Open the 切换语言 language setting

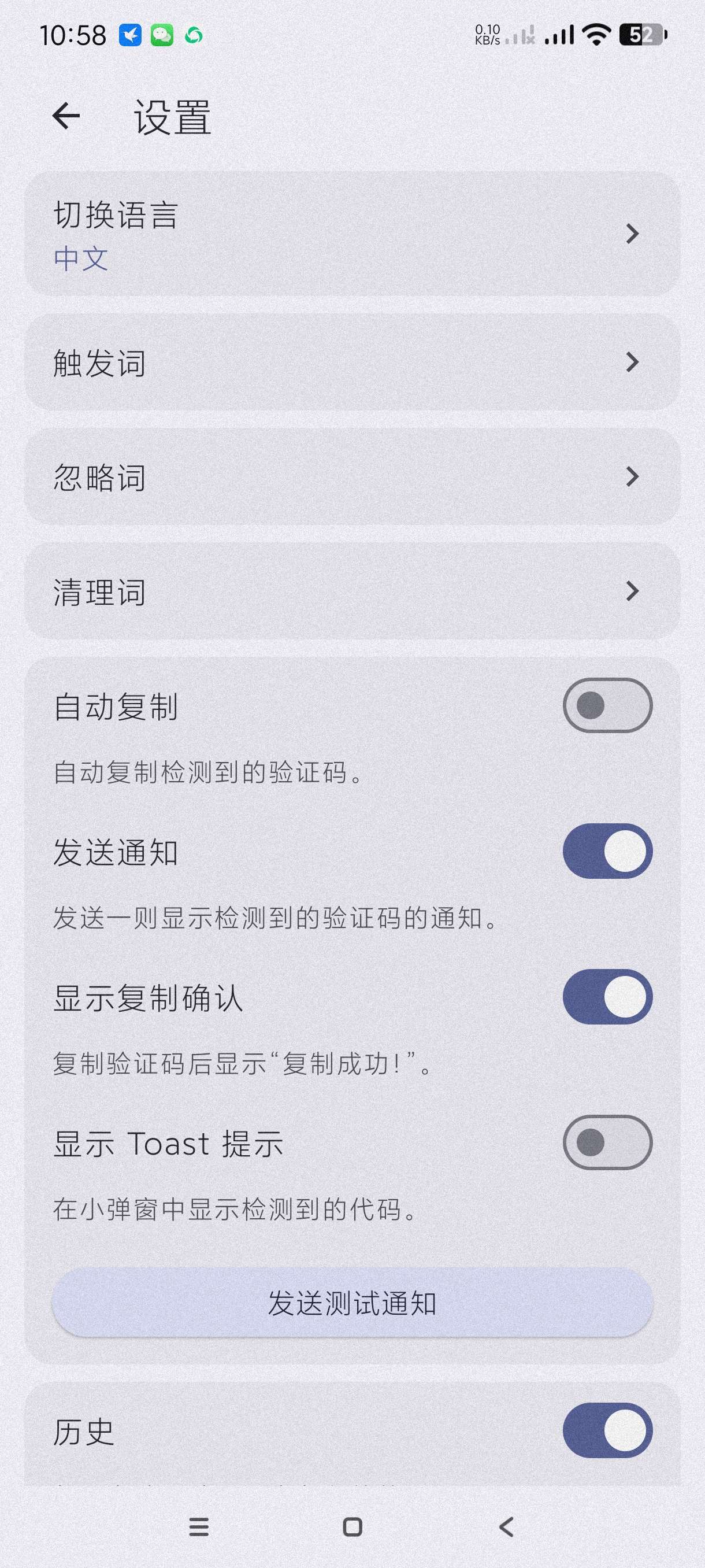pyautogui.click(x=351, y=234)
